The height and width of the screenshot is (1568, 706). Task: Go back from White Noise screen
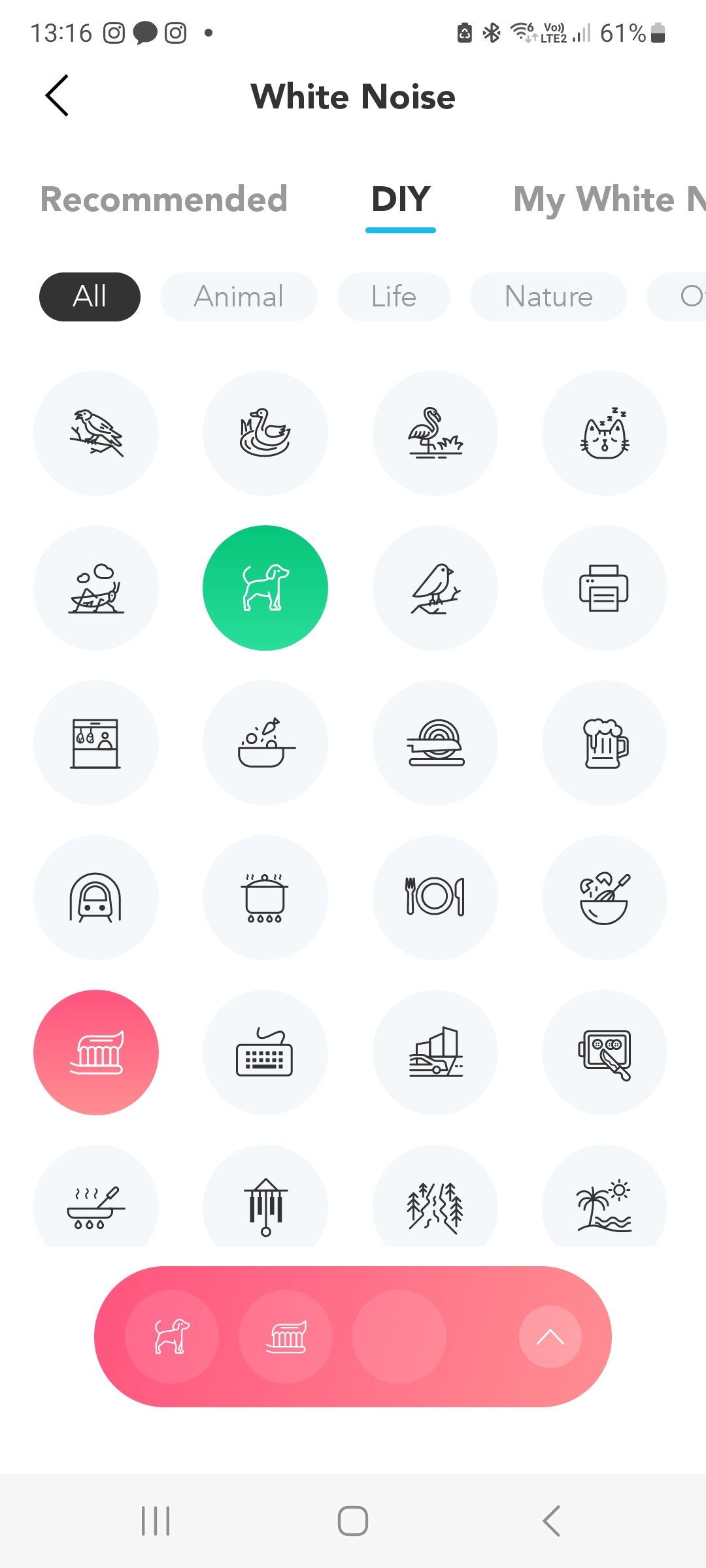(58, 96)
